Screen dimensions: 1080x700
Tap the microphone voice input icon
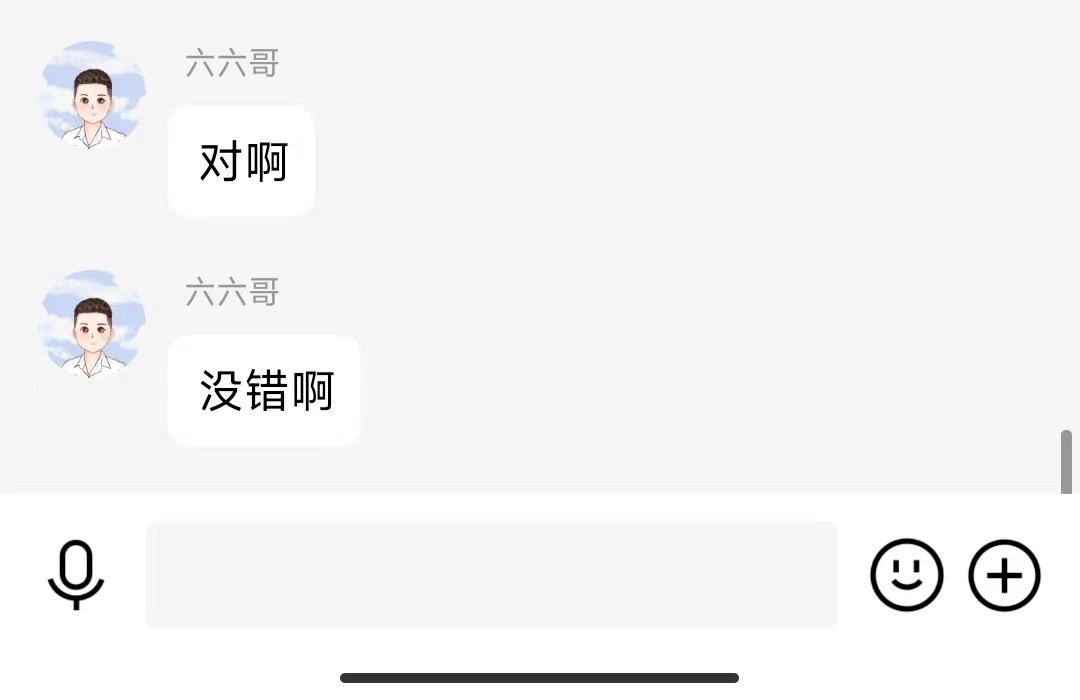click(x=76, y=574)
